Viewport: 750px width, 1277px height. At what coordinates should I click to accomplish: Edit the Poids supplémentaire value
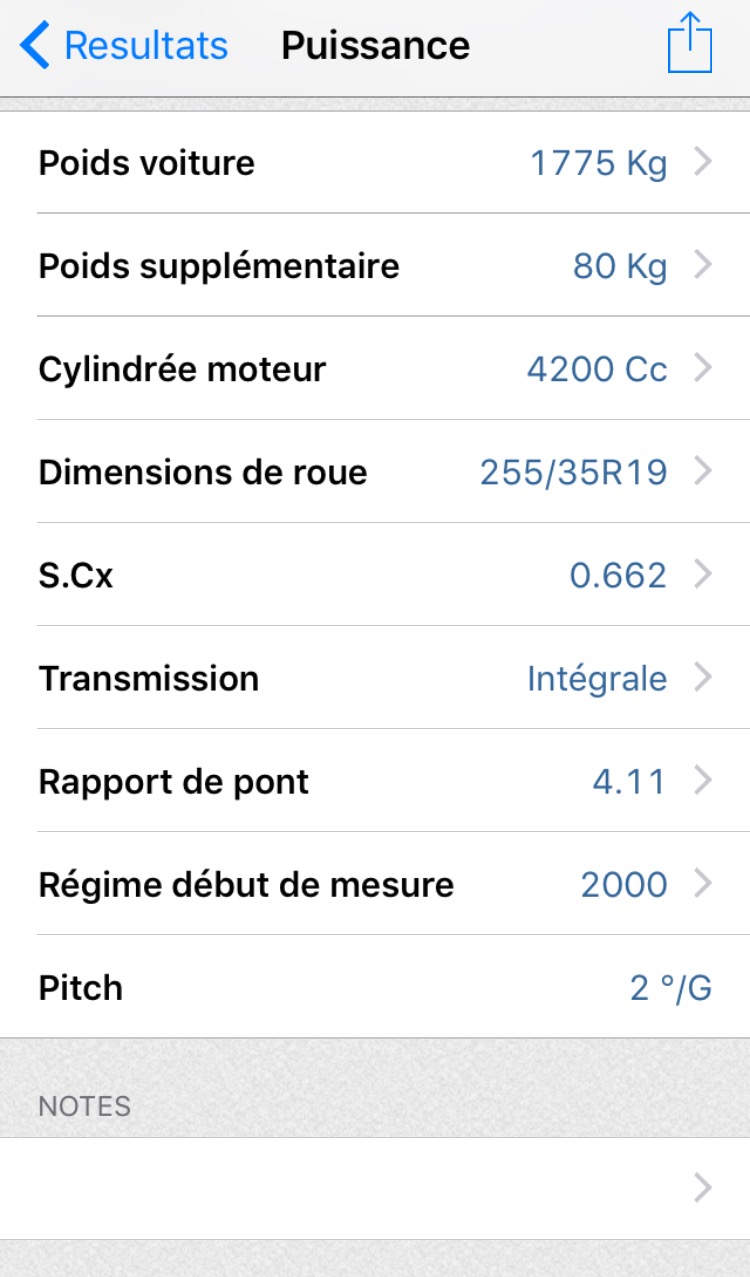(375, 266)
